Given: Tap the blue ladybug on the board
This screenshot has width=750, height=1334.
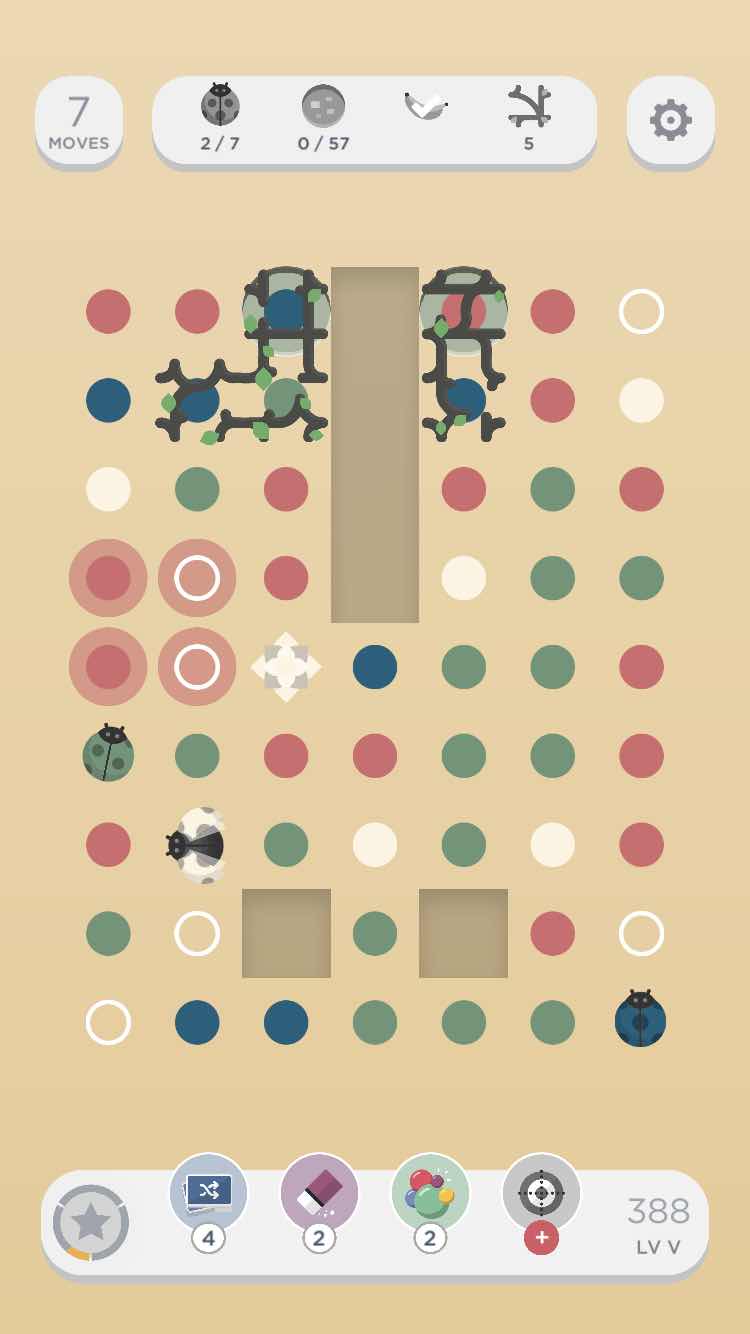Looking at the screenshot, I should click(x=640, y=1019).
